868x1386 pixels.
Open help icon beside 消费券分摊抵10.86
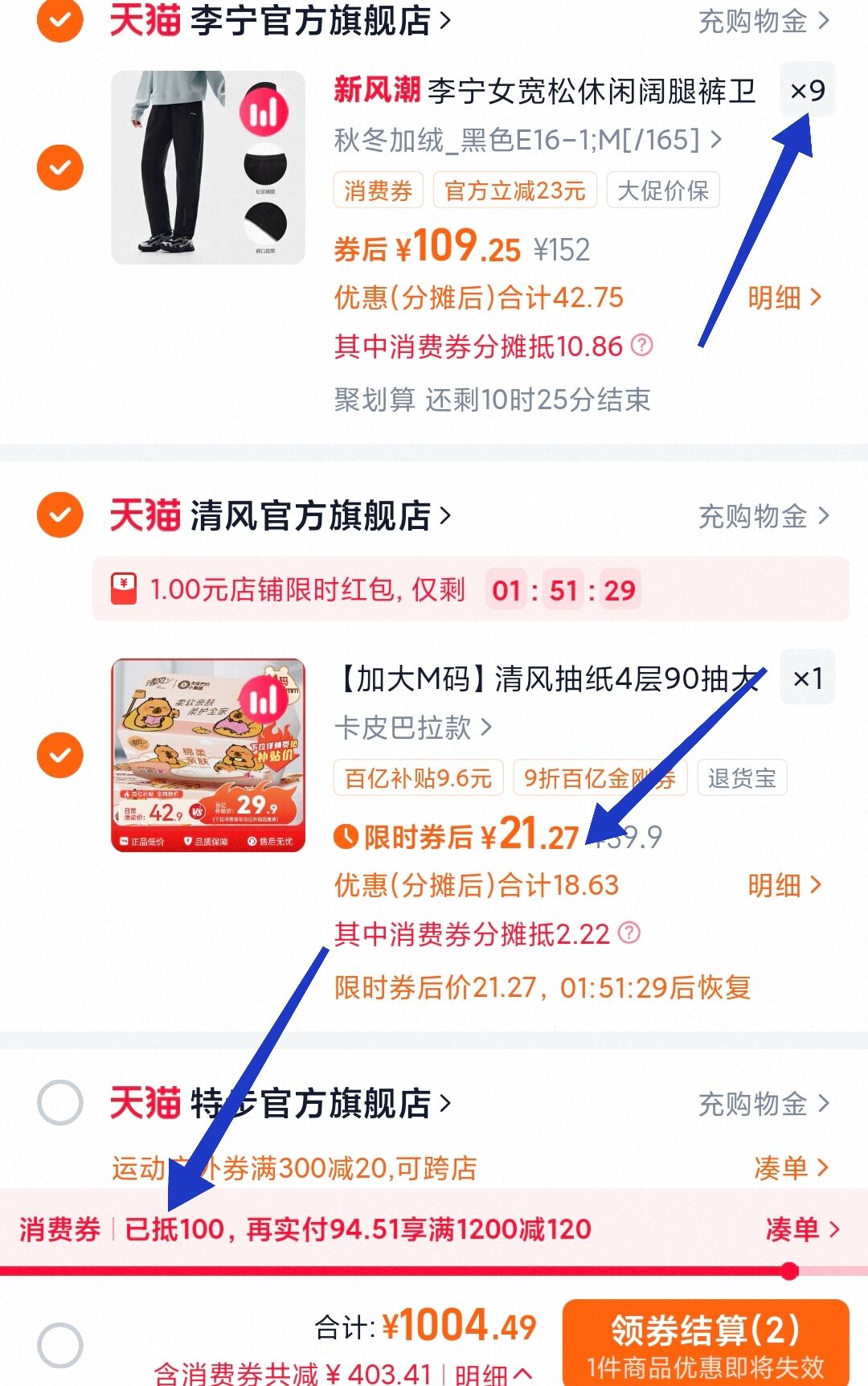642,346
